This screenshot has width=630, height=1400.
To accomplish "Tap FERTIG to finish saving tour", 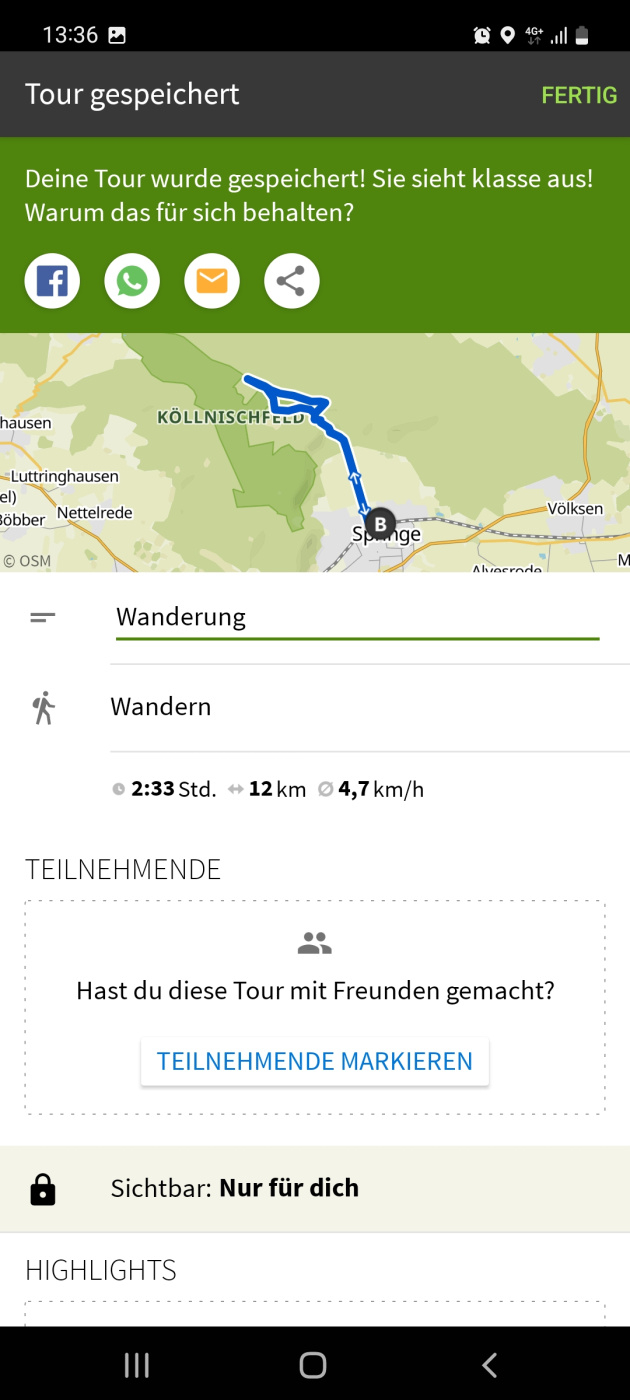I will 579,95.
